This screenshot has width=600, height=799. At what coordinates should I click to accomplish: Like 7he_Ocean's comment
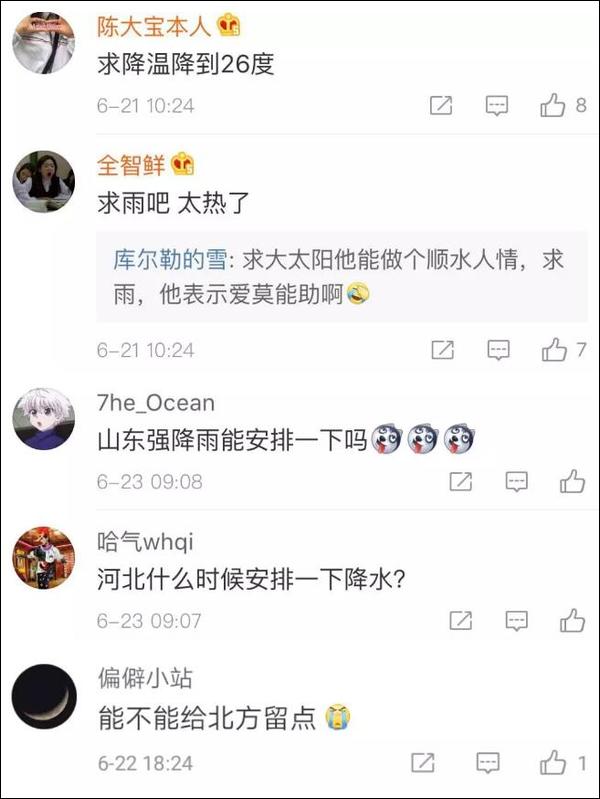pos(572,482)
